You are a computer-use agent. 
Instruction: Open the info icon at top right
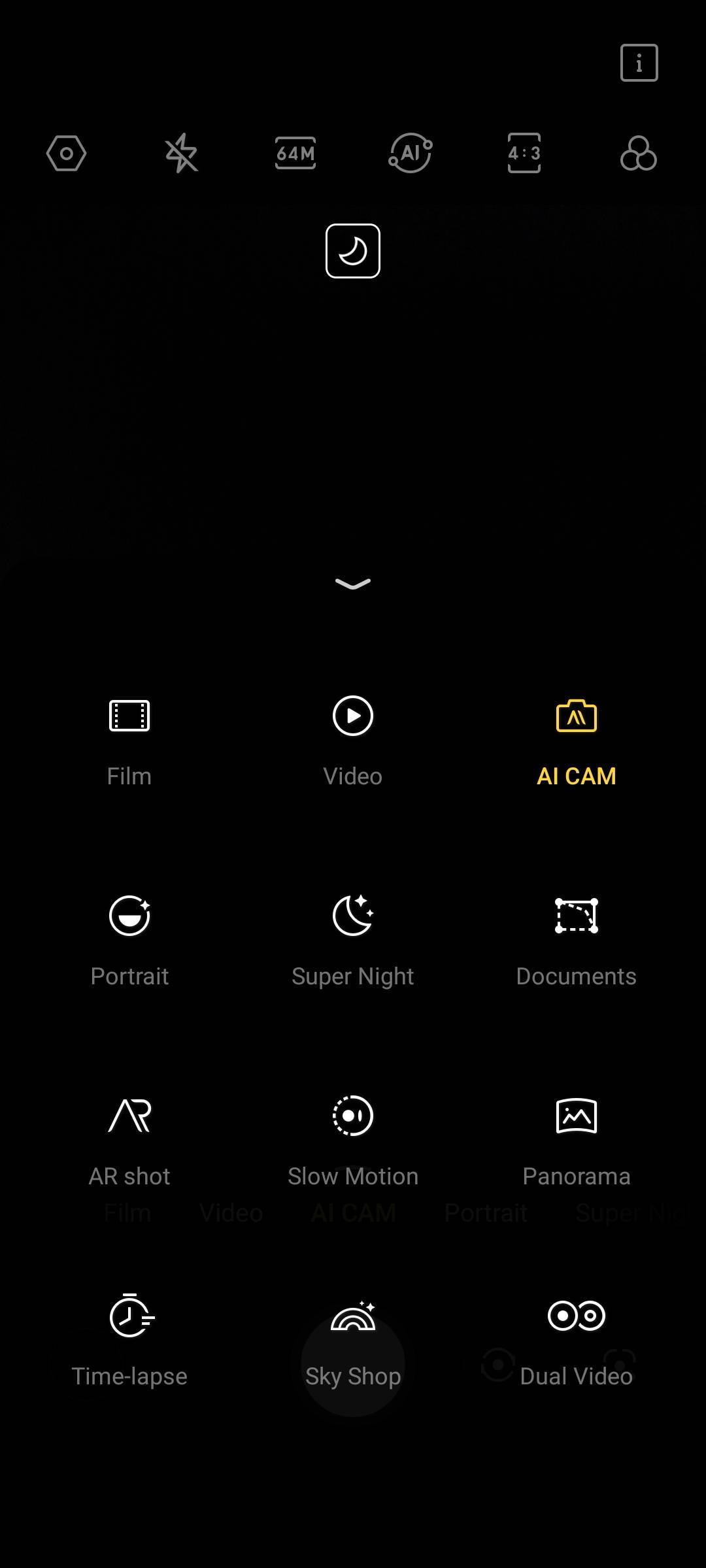(x=639, y=63)
